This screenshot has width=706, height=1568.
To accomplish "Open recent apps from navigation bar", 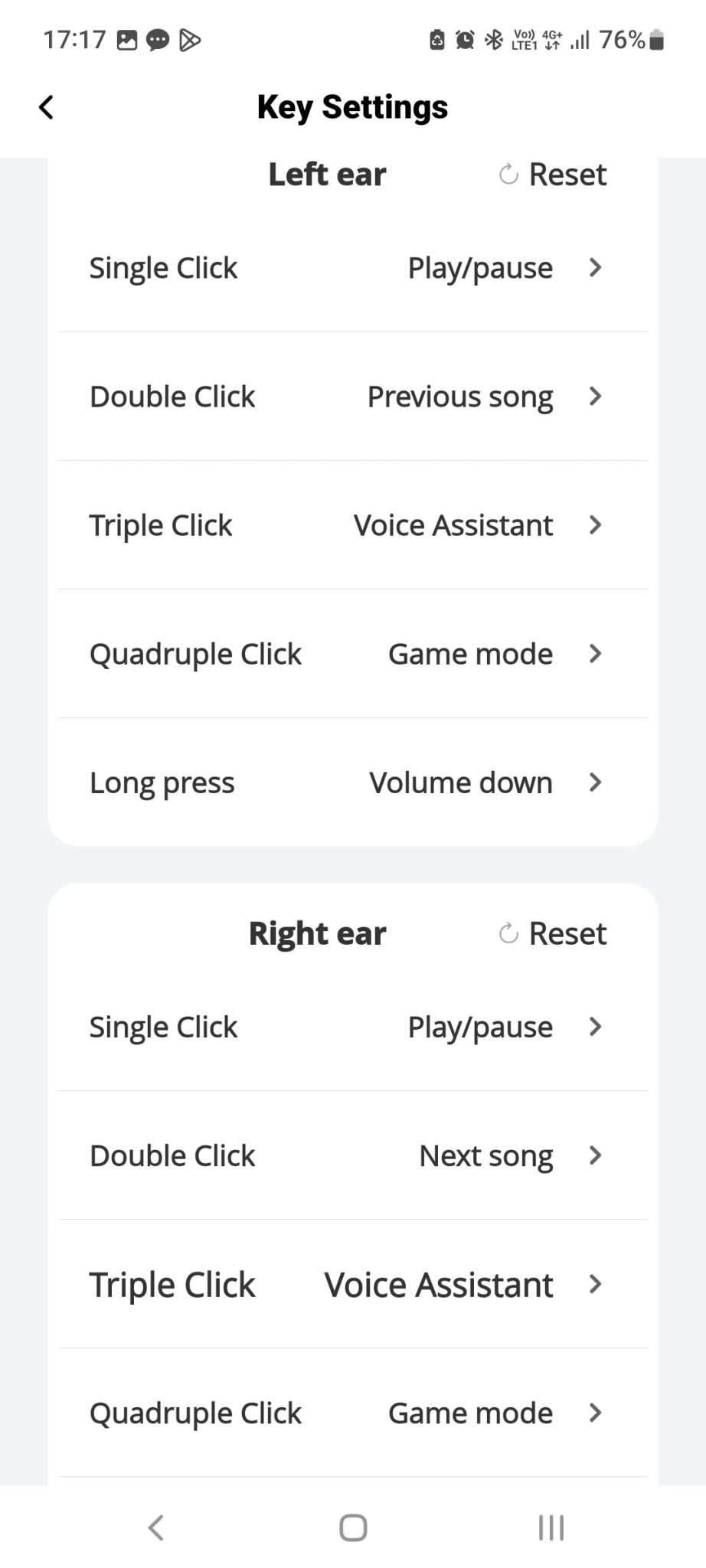I will pyautogui.click(x=551, y=1527).
